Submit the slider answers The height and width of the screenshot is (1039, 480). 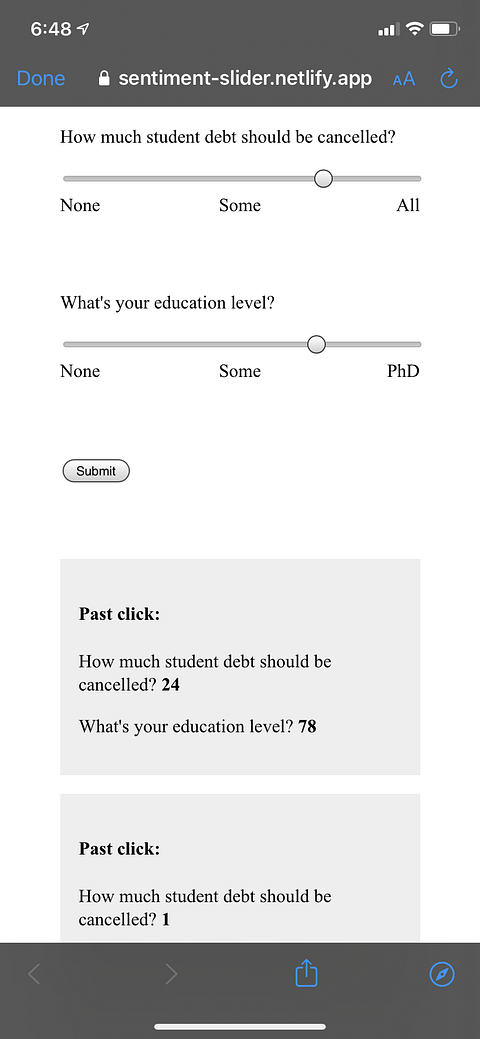coord(95,471)
